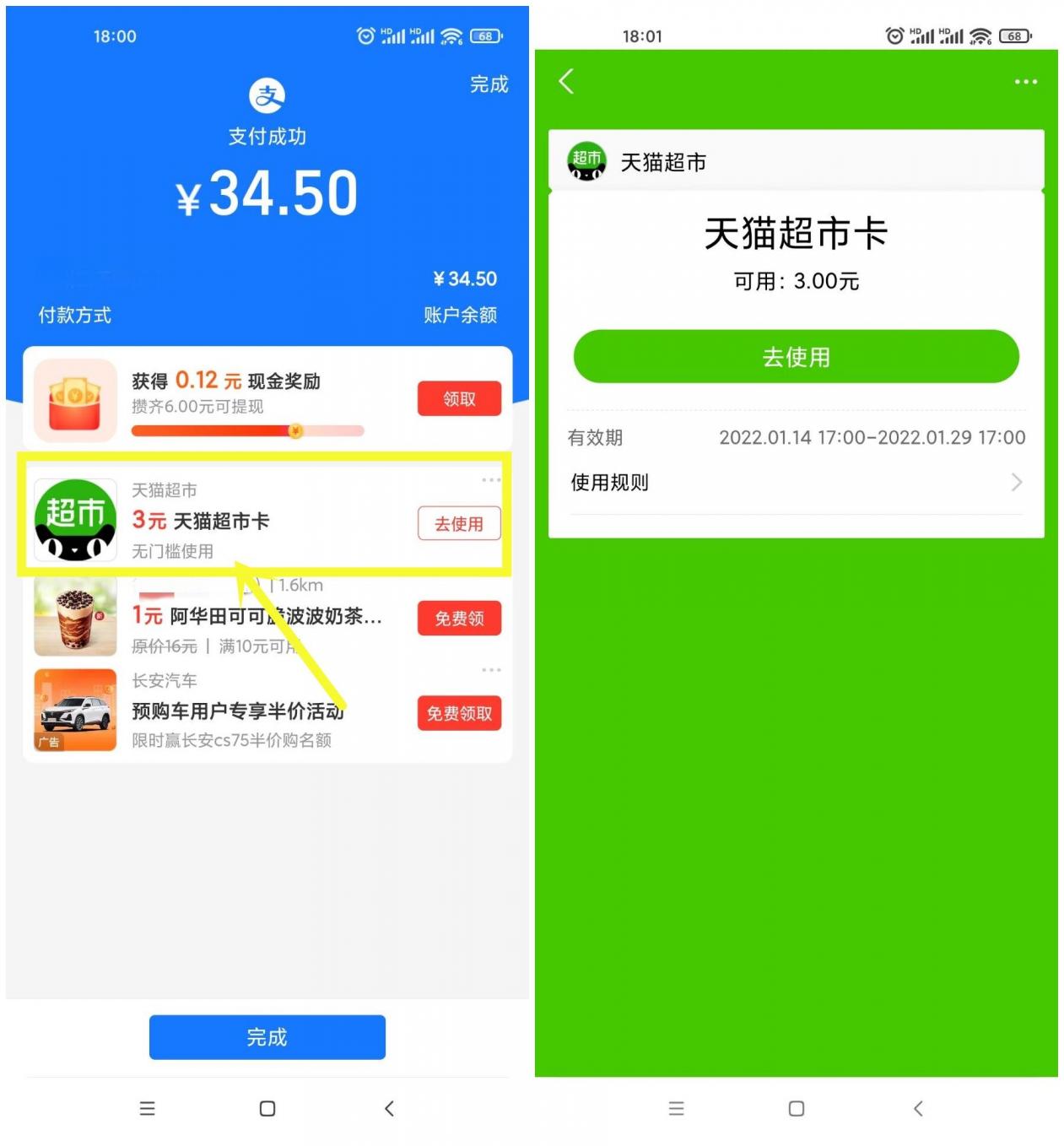Open the top-right ellipsis menu on card page
1064x1146 pixels.
[1026, 81]
